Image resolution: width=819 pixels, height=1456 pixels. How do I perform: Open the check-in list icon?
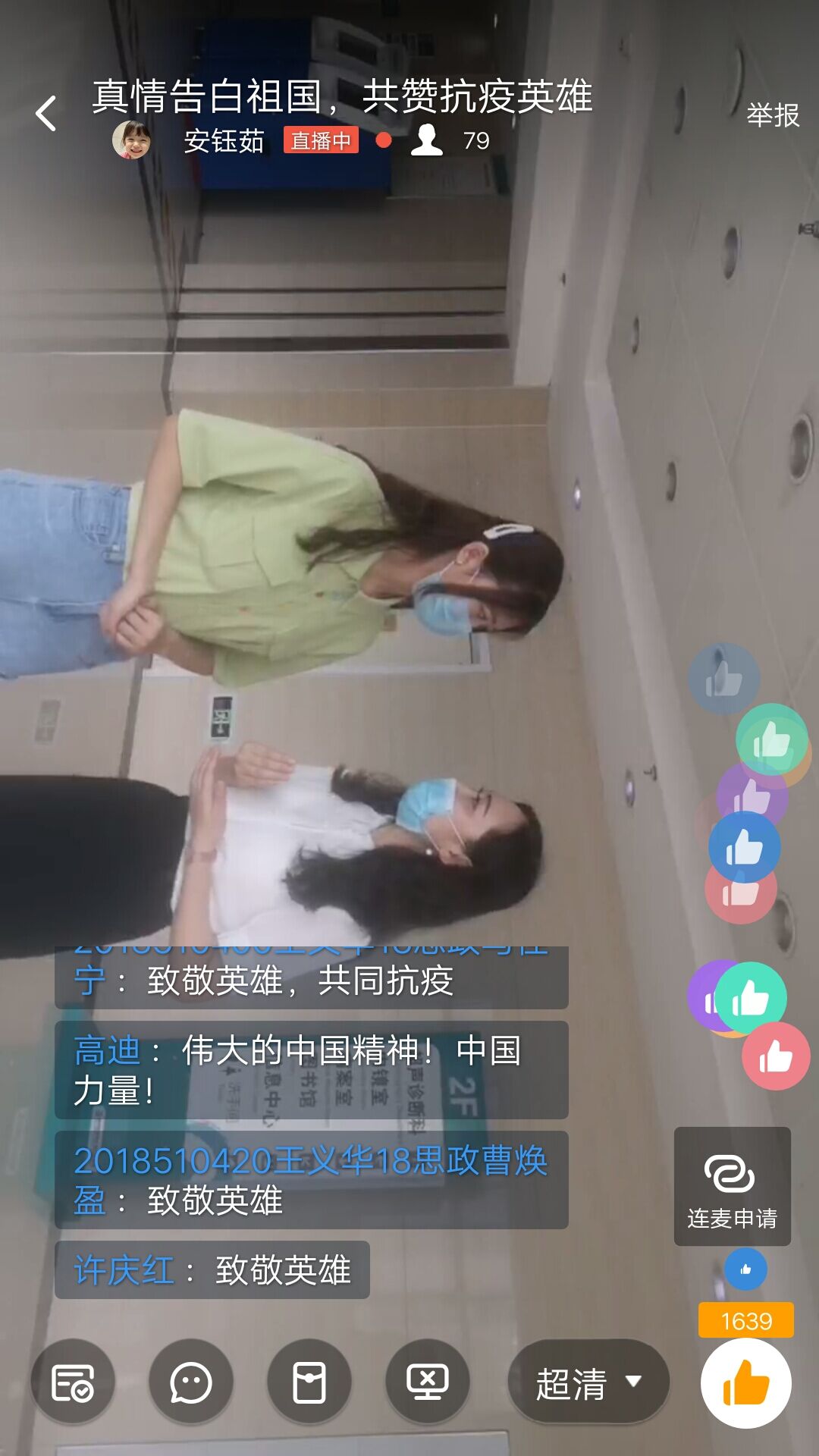73,1382
